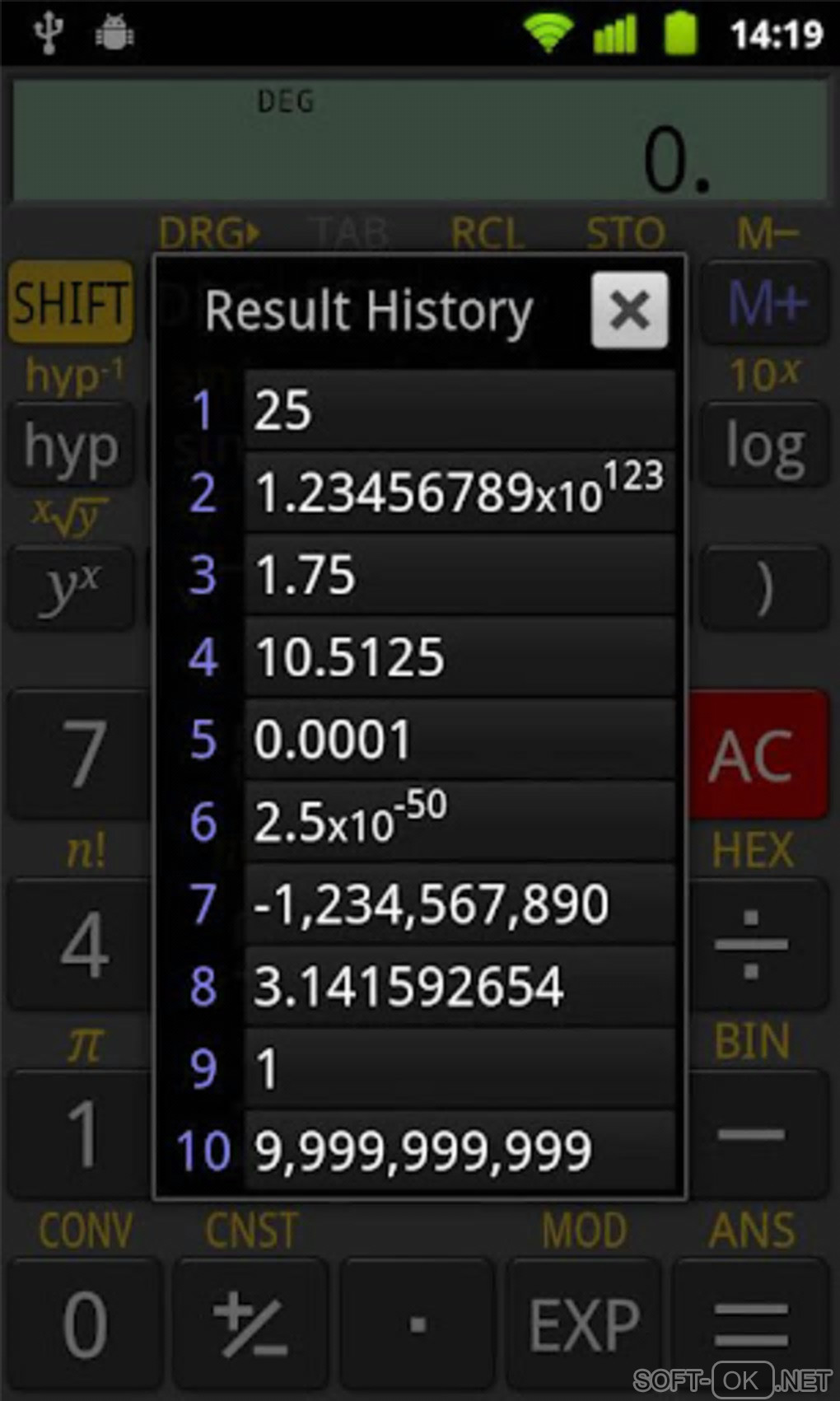The width and height of the screenshot is (840, 1401).
Task: Select history value 10.5125
Action: point(459,656)
